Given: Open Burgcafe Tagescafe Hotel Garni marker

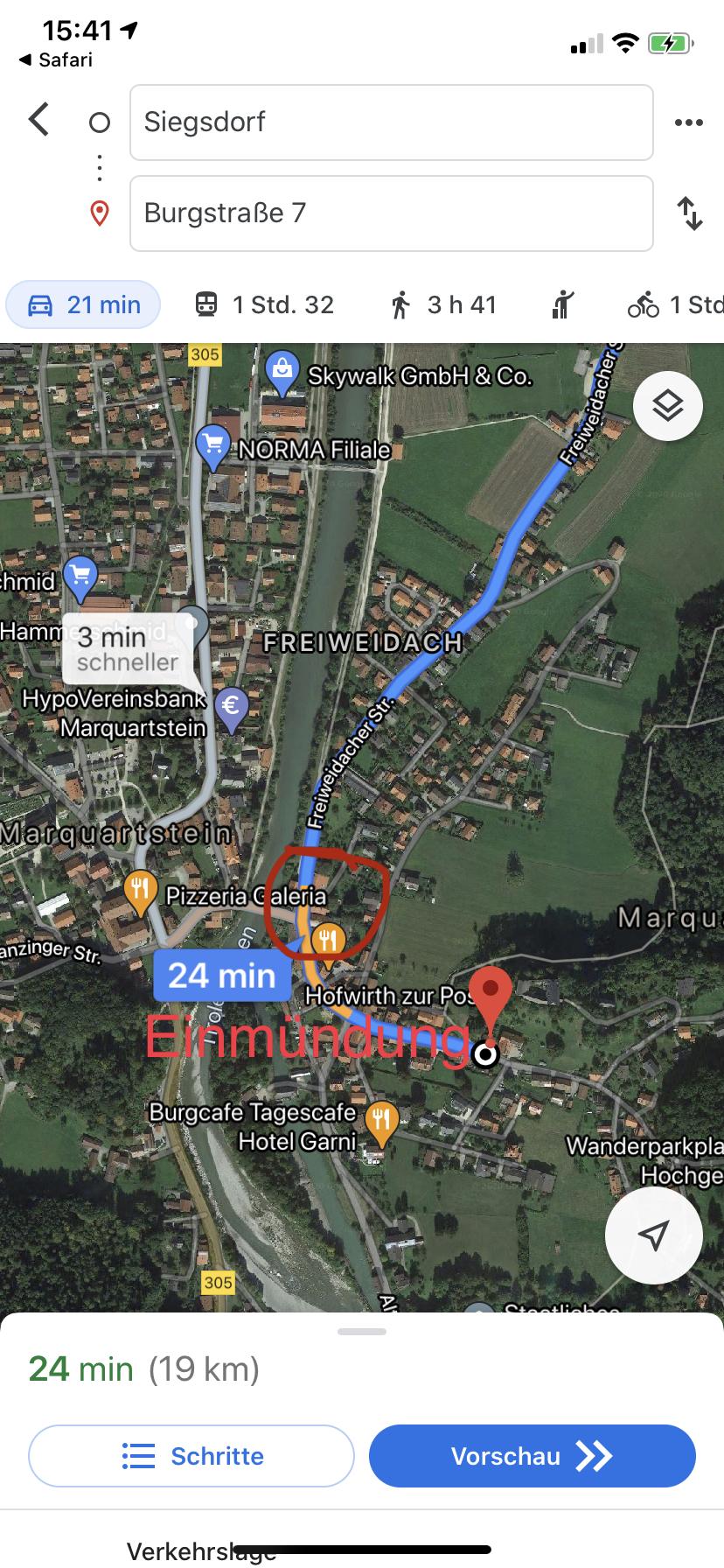Looking at the screenshot, I should point(381,1123).
